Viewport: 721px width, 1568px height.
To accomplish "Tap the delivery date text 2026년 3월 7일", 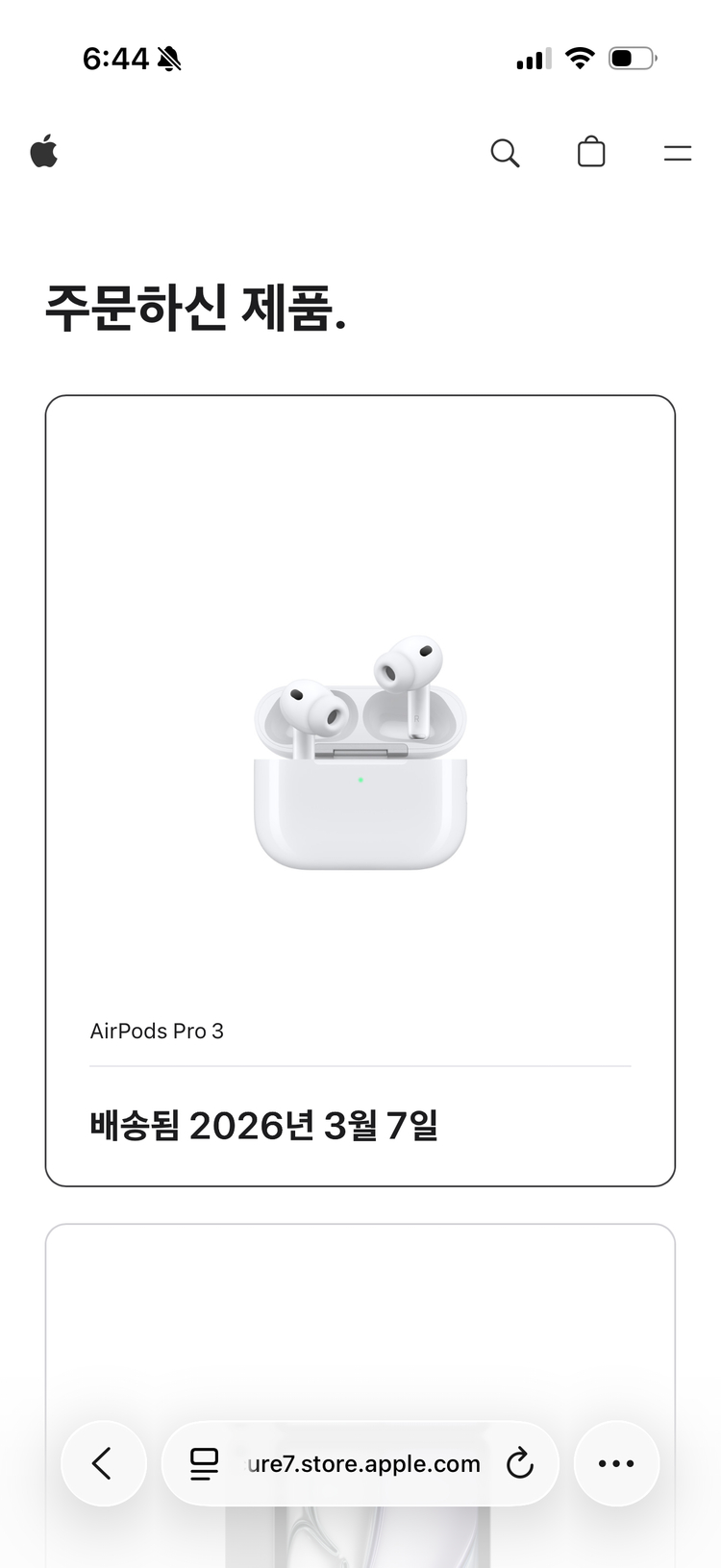I will click(263, 1124).
